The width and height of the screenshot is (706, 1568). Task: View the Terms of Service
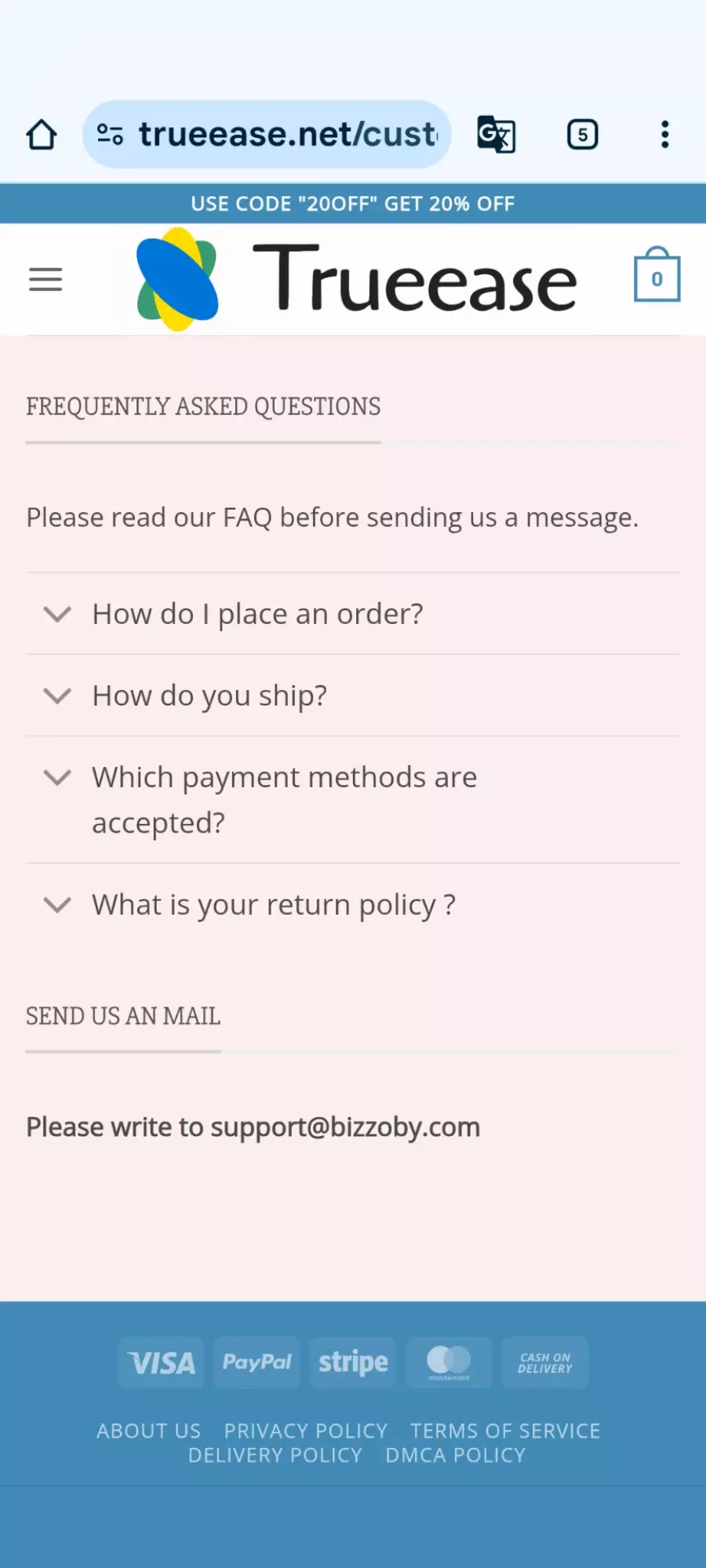(505, 1431)
